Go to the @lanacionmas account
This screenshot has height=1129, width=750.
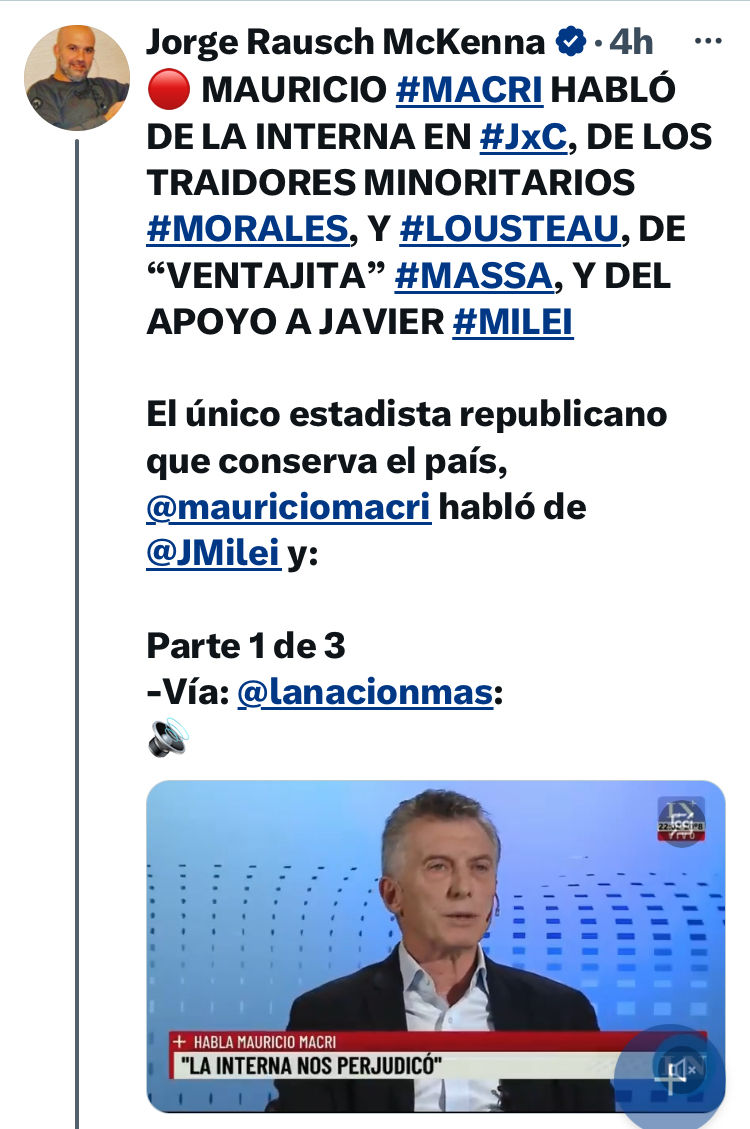365,693
